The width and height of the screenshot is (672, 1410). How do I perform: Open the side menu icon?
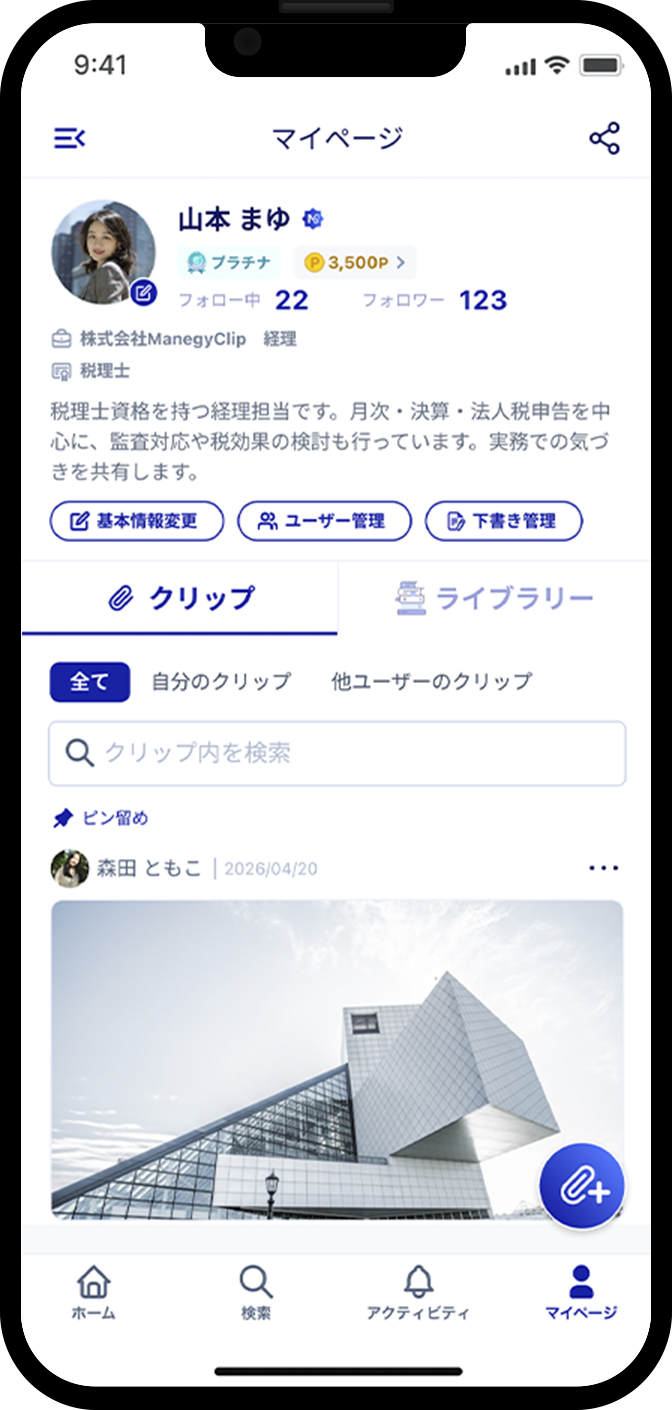coord(69,138)
